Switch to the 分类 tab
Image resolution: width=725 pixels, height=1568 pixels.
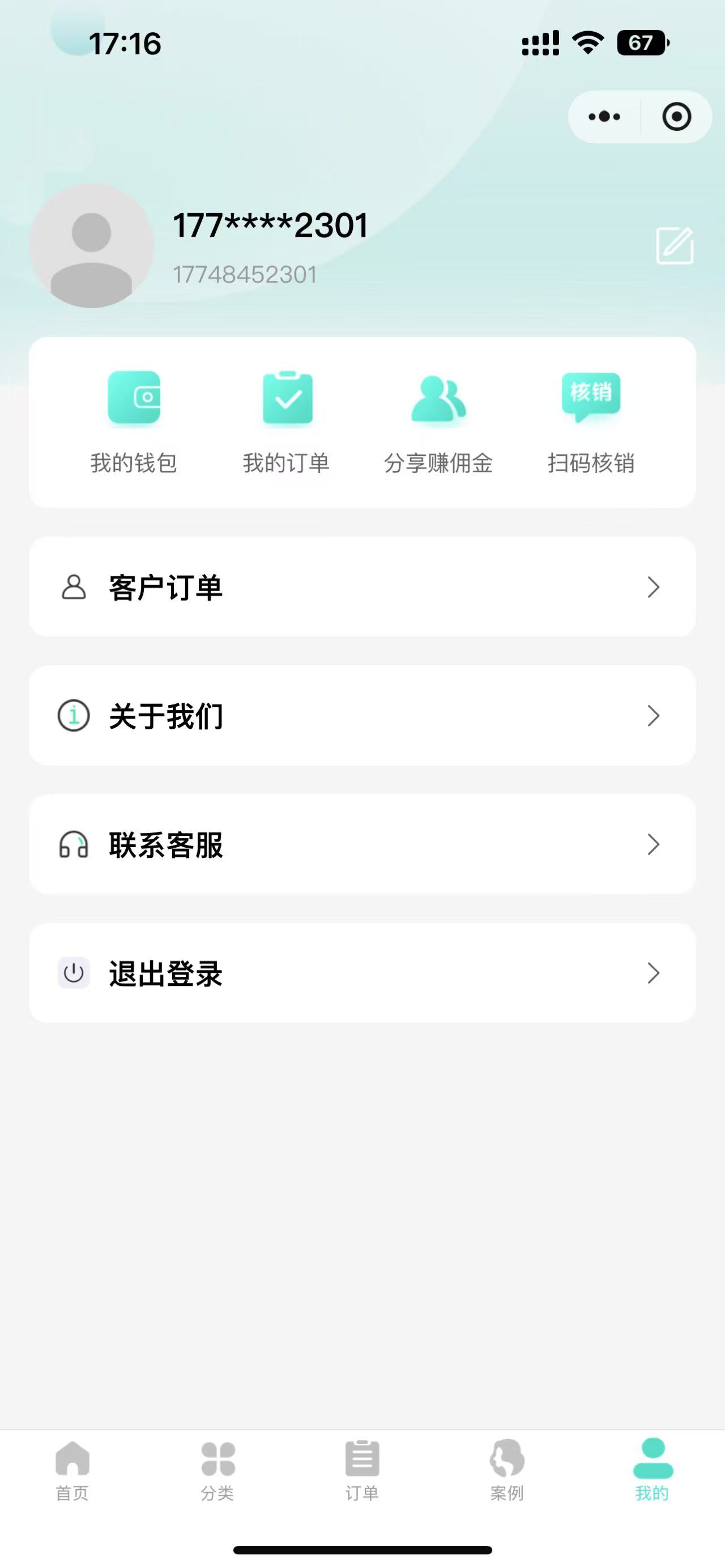click(217, 1471)
